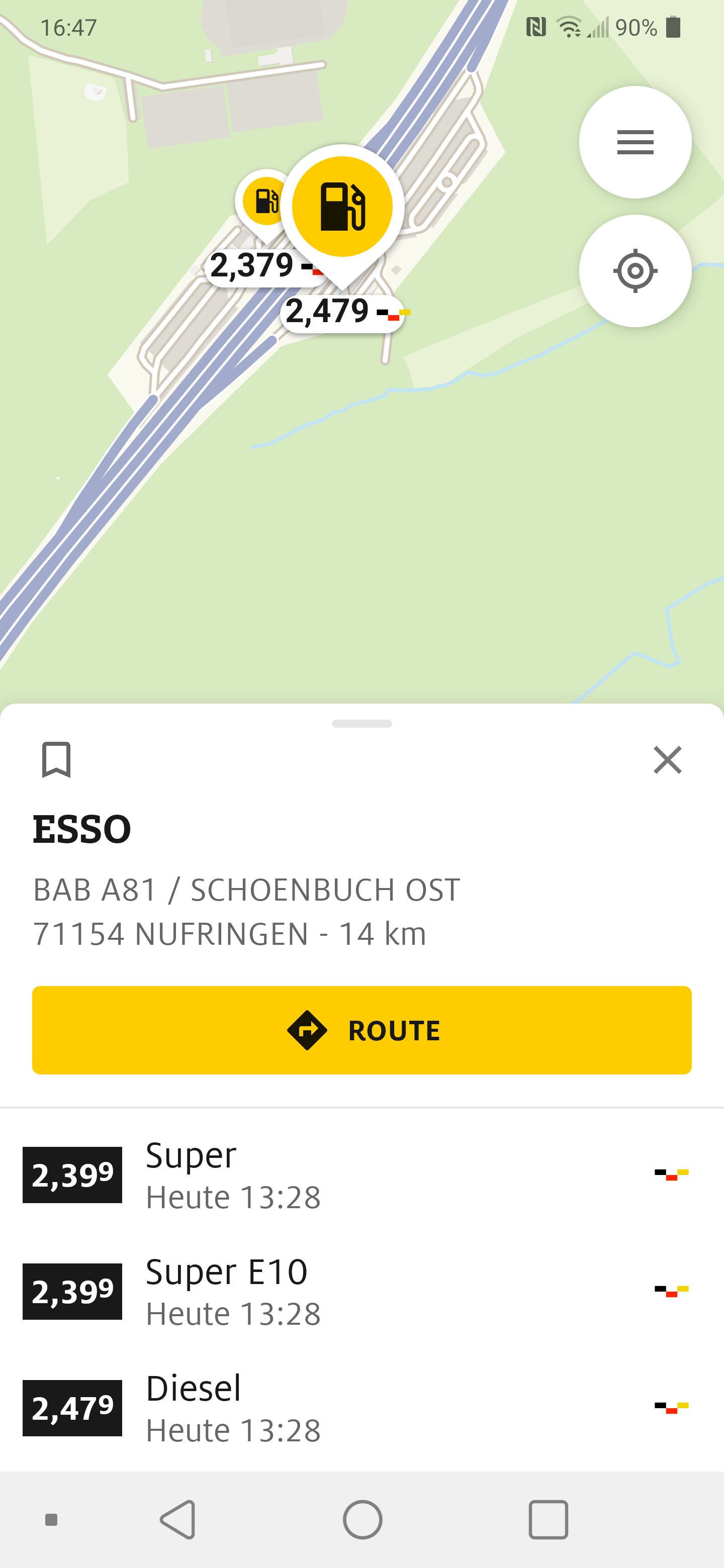724x1568 pixels.
Task: Open the Diesel price row
Action: pyautogui.click(x=361, y=1408)
